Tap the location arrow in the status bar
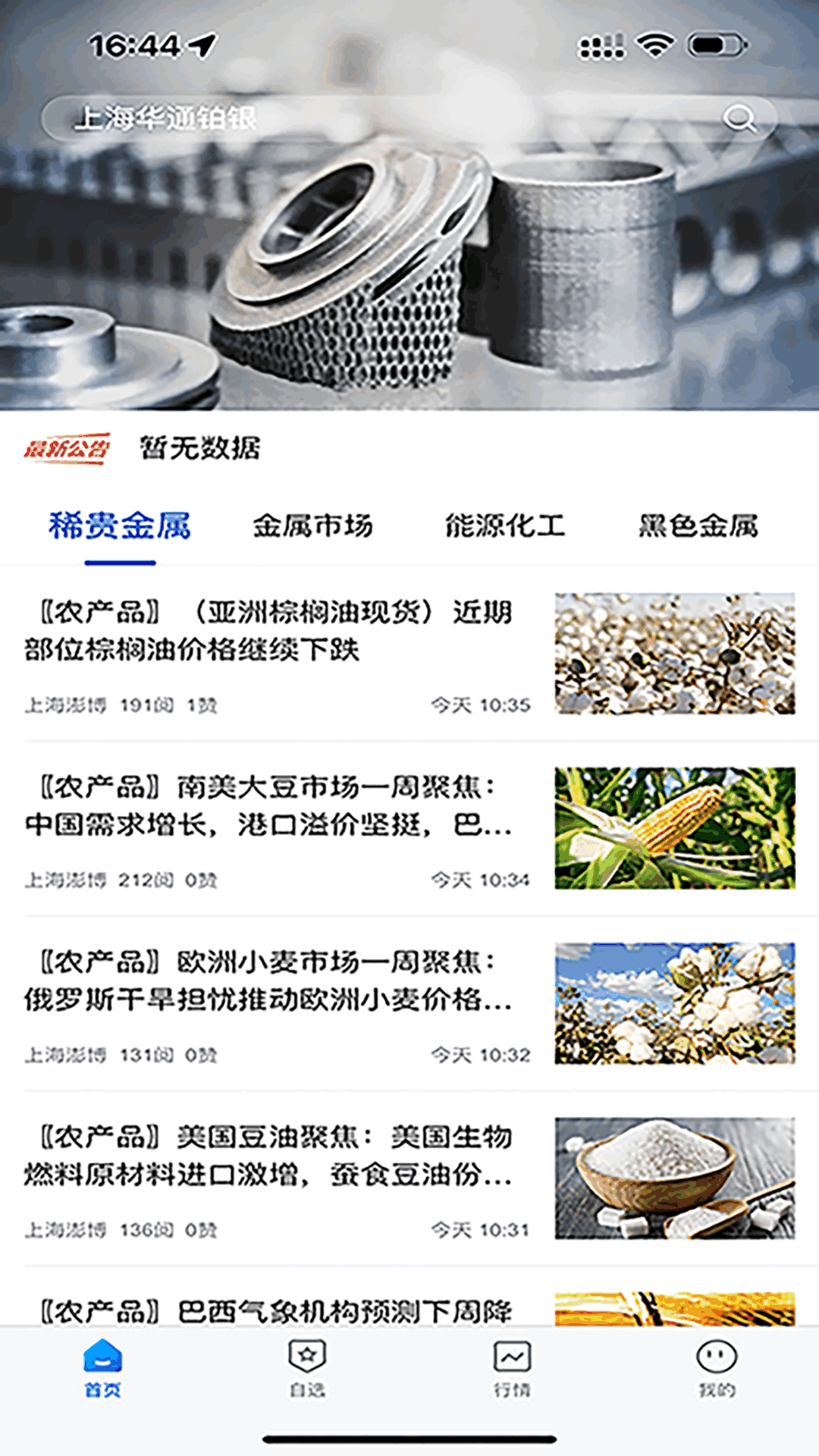 [x=199, y=45]
